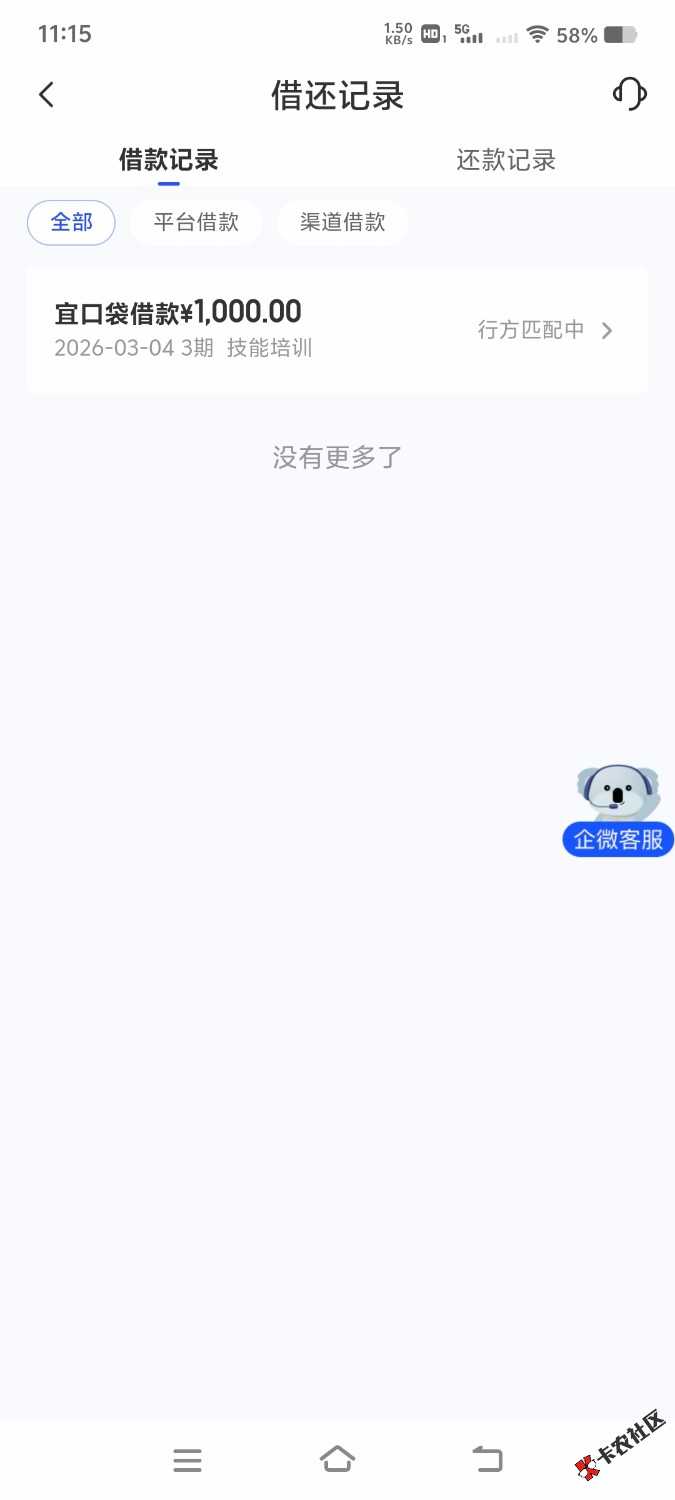Open the 宜口袋借款 ¥1,000.00 record
675x1500 pixels.
click(337, 330)
